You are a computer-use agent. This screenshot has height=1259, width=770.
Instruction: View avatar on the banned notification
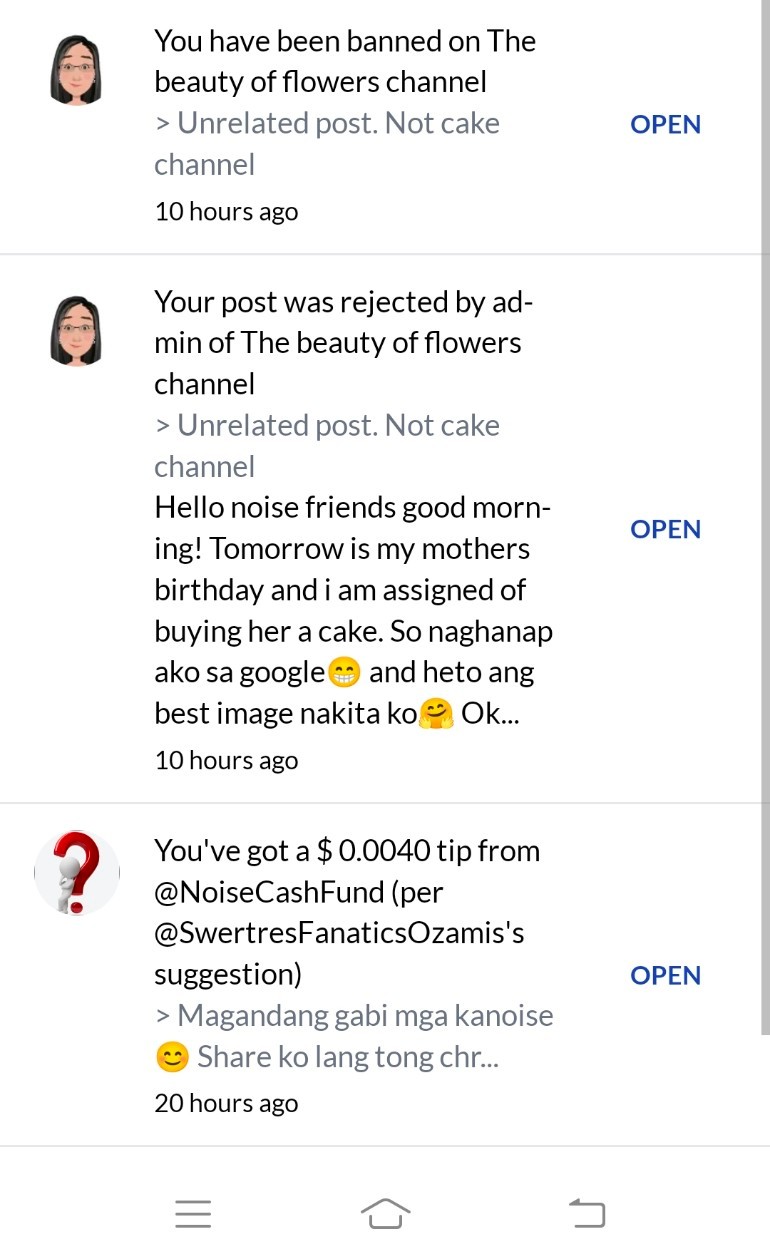pyautogui.click(x=76, y=71)
